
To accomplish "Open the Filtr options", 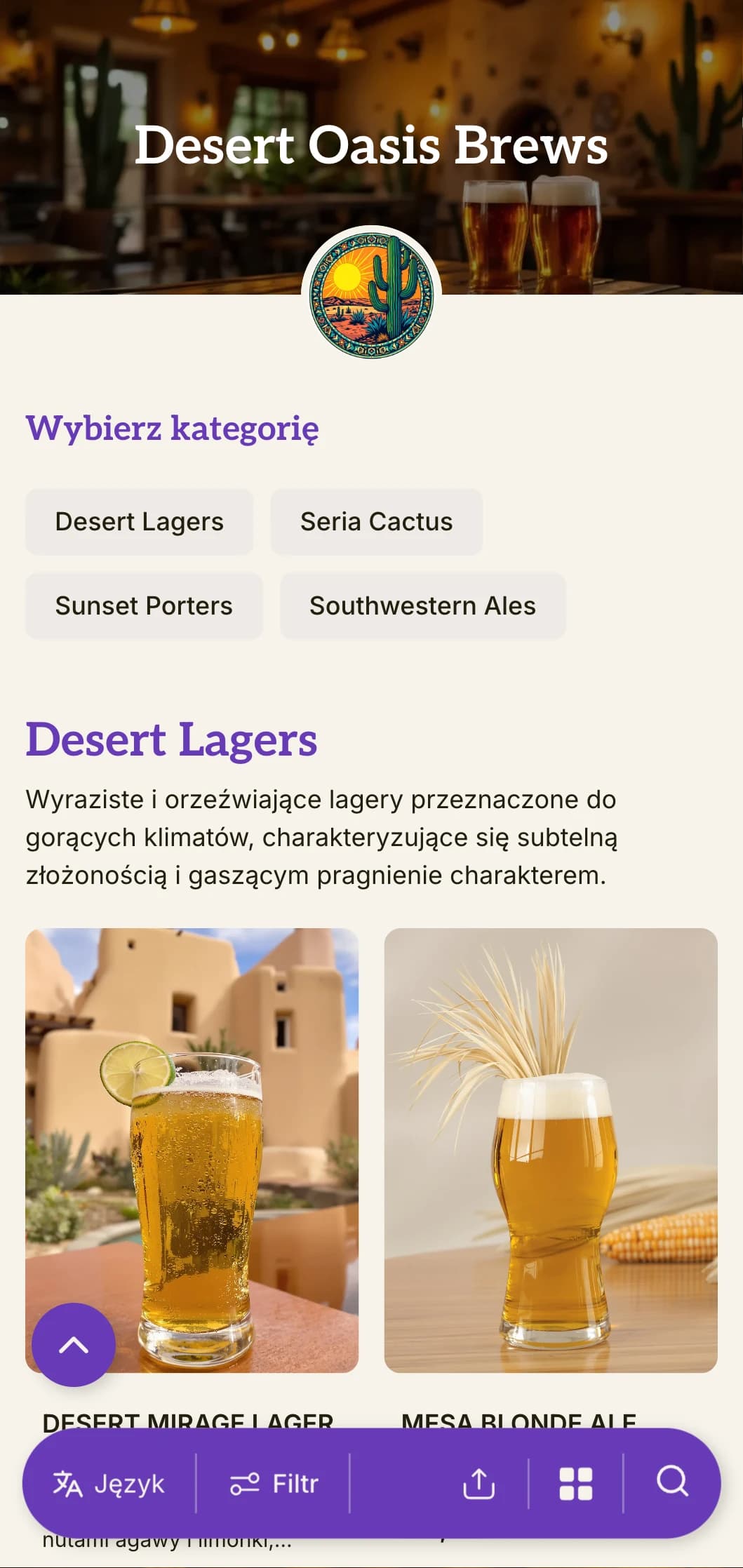I will click(274, 1484).
